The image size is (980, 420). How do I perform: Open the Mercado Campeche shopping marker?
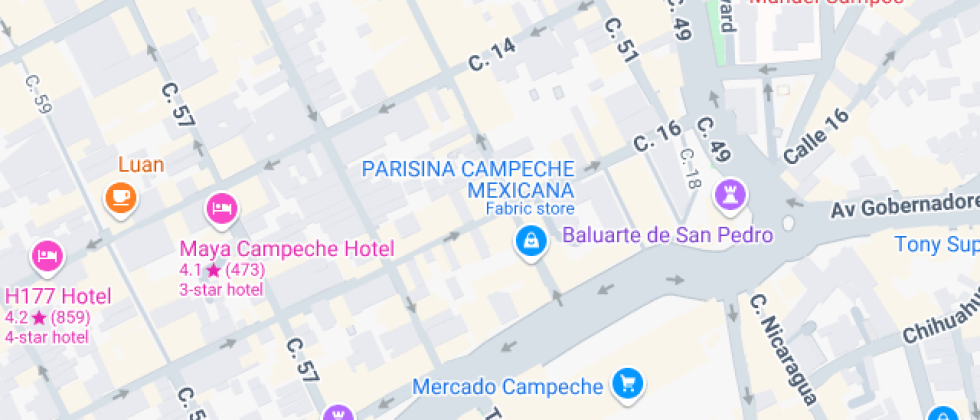(x=628, y=382)
